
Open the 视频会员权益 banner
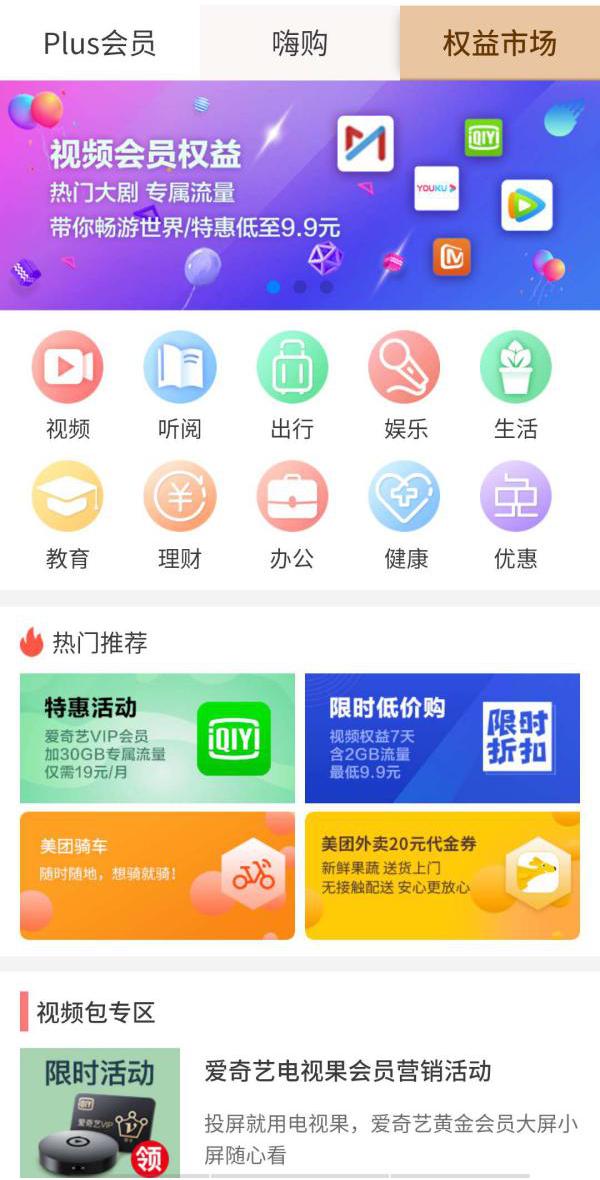pyautogui.click(x=300, y=195)
